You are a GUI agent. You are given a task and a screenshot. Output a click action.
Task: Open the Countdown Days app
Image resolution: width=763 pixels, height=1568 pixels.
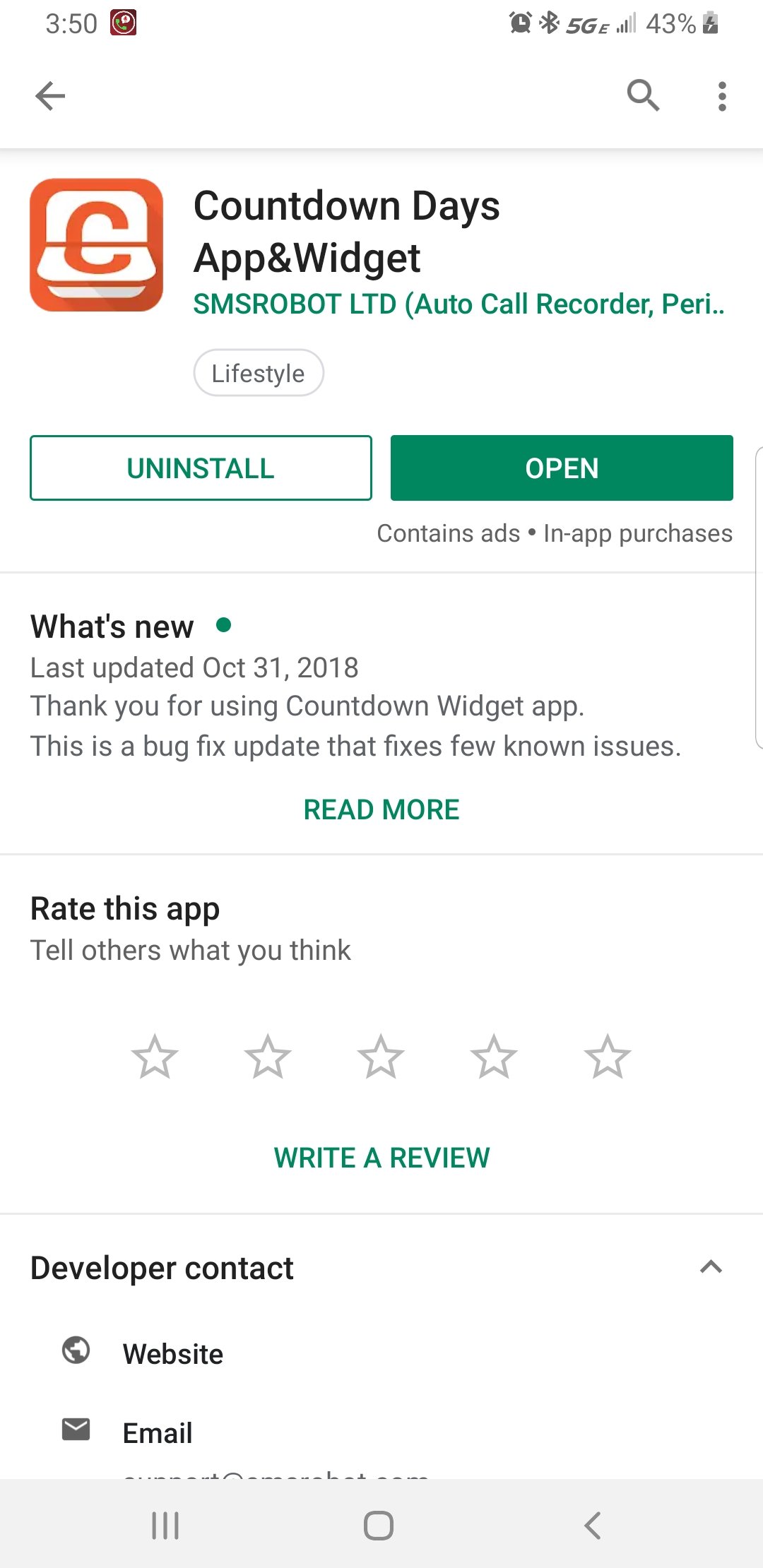click(x=562, y=468)
